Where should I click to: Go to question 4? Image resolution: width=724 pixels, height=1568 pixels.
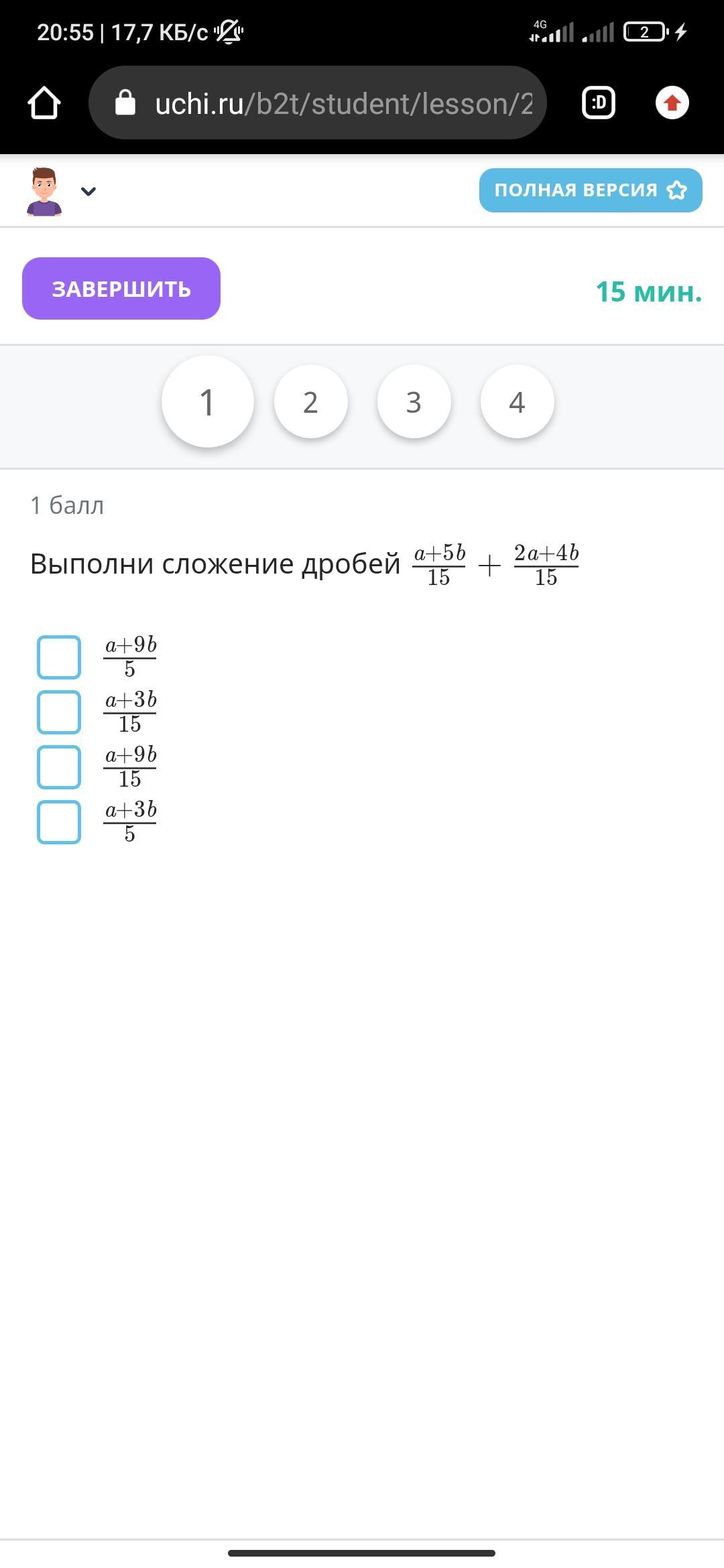point(517,402)
